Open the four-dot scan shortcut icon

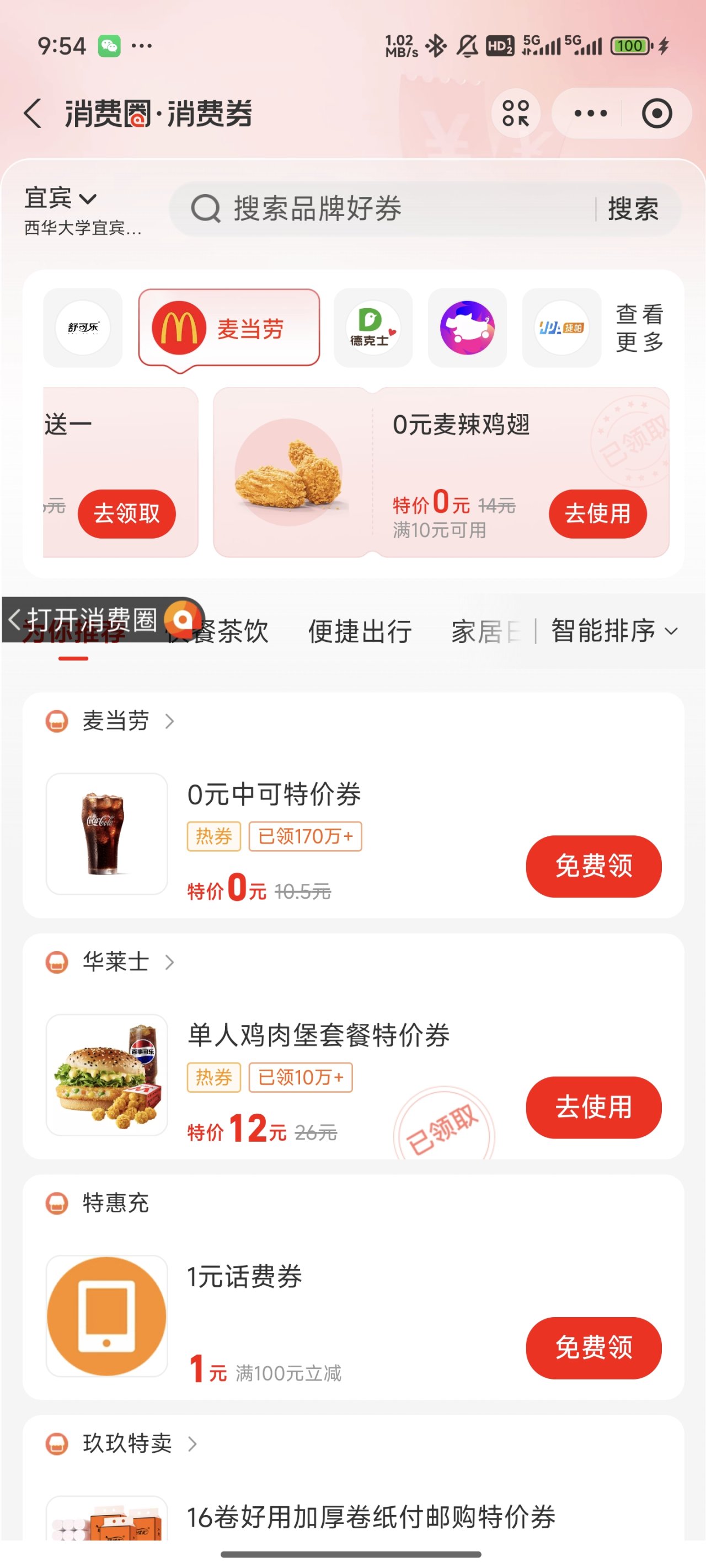click(x=515, y=113)
